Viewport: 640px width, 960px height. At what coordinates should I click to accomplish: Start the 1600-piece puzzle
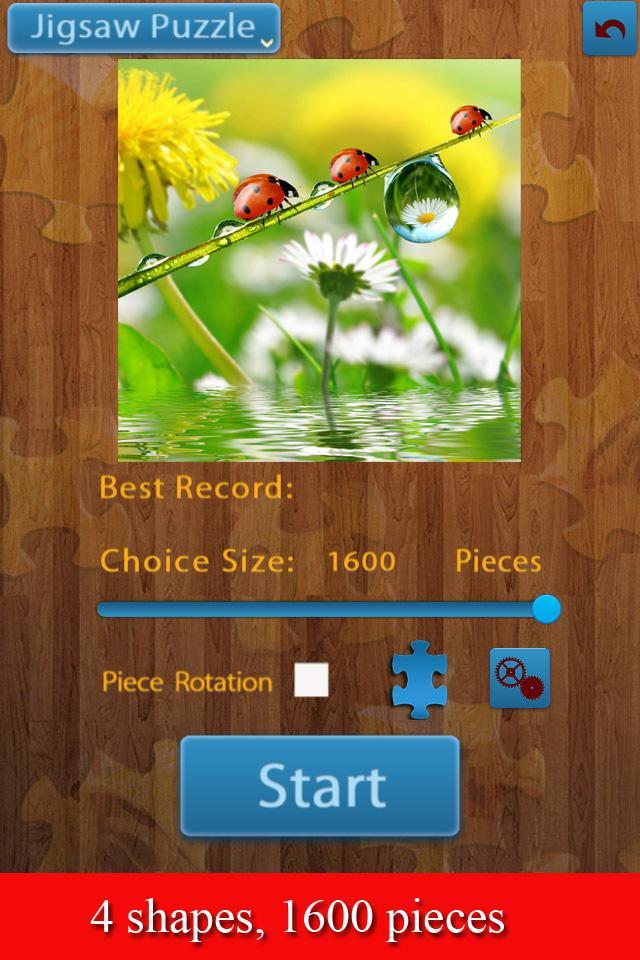point(320,786)
